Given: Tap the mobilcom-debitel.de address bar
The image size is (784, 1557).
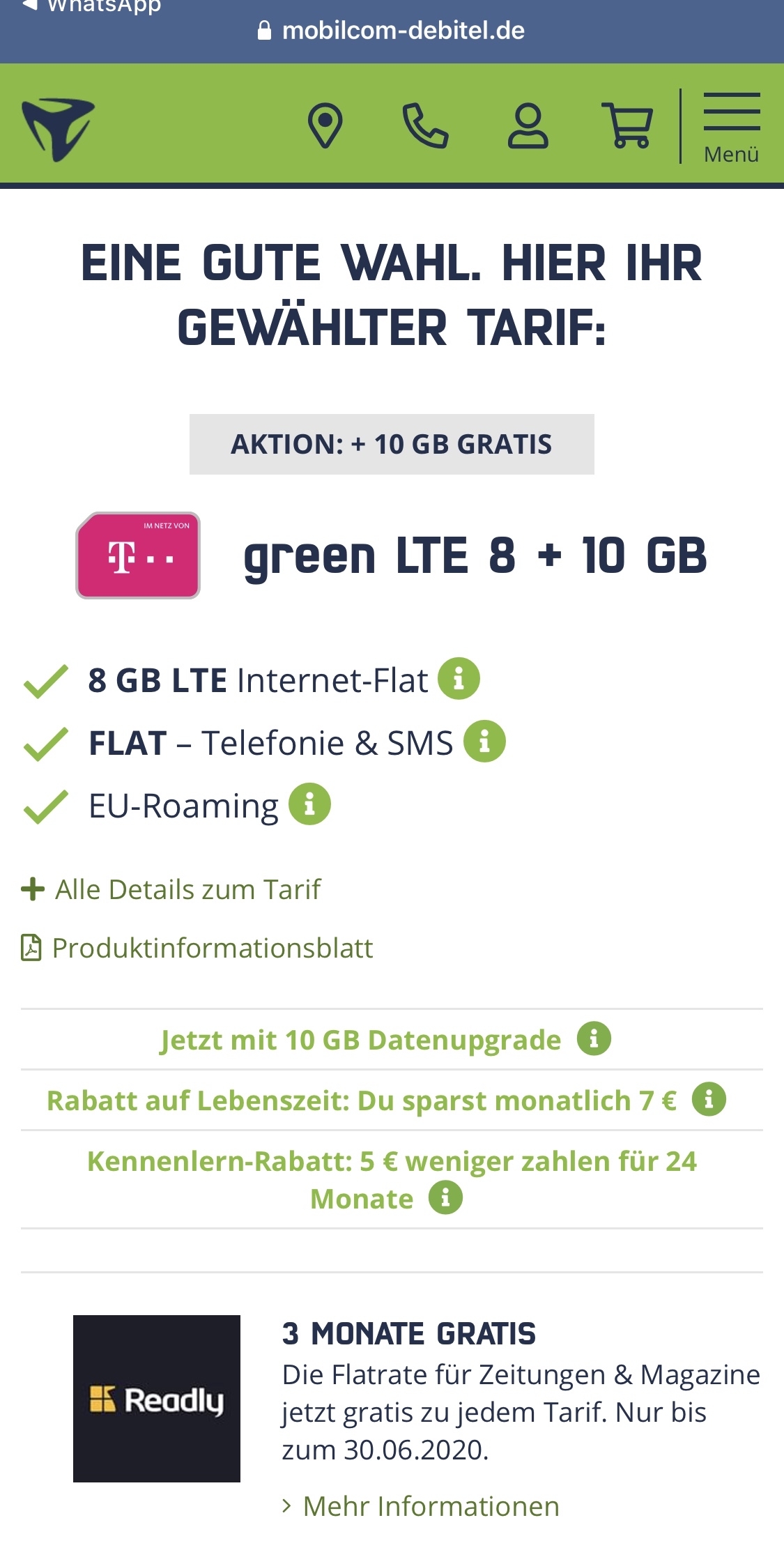Looking at the screenshot, I should tap(392, 31).
